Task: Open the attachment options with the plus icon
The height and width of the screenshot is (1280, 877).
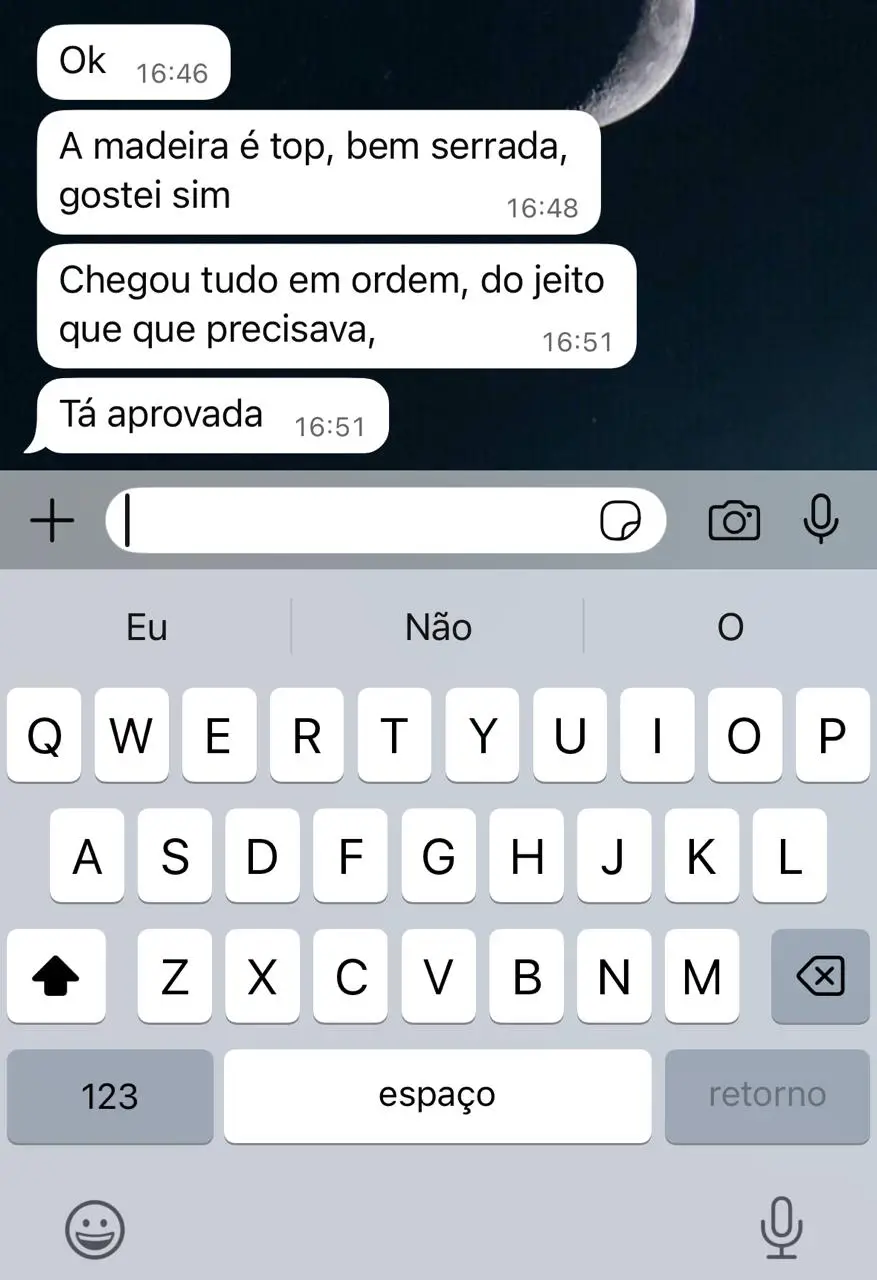Action: (x=52, y=520)
